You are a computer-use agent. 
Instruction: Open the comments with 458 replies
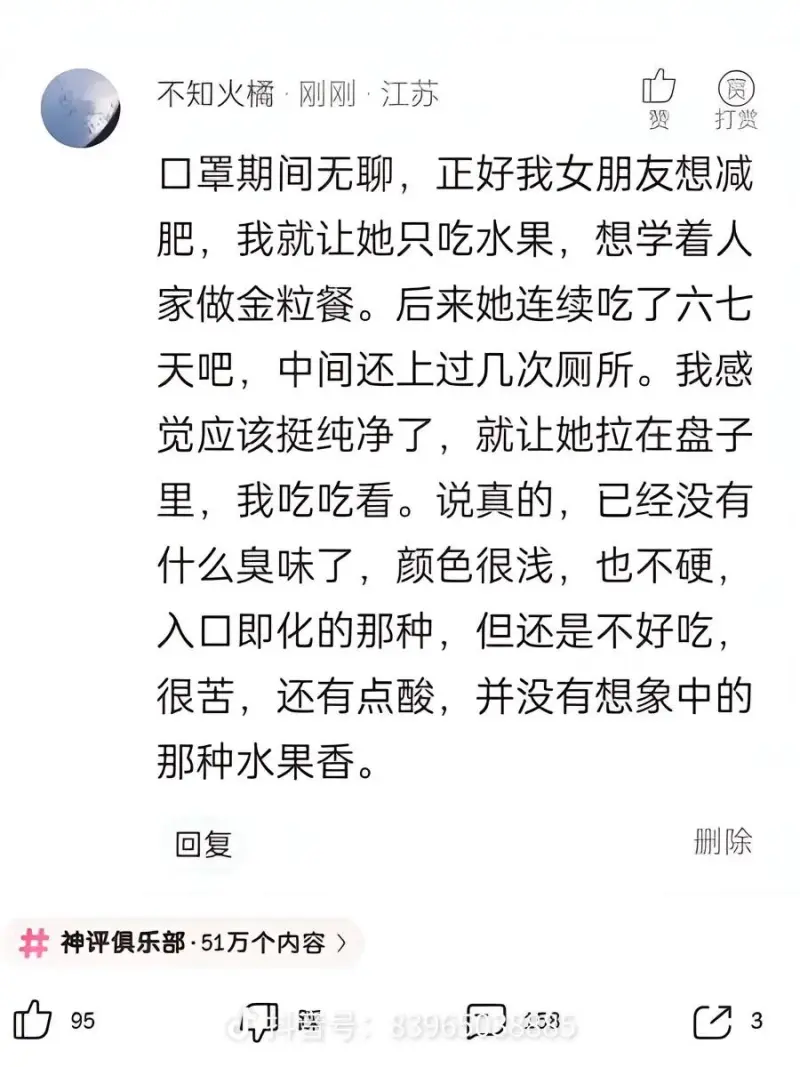tap(488, 1020)
